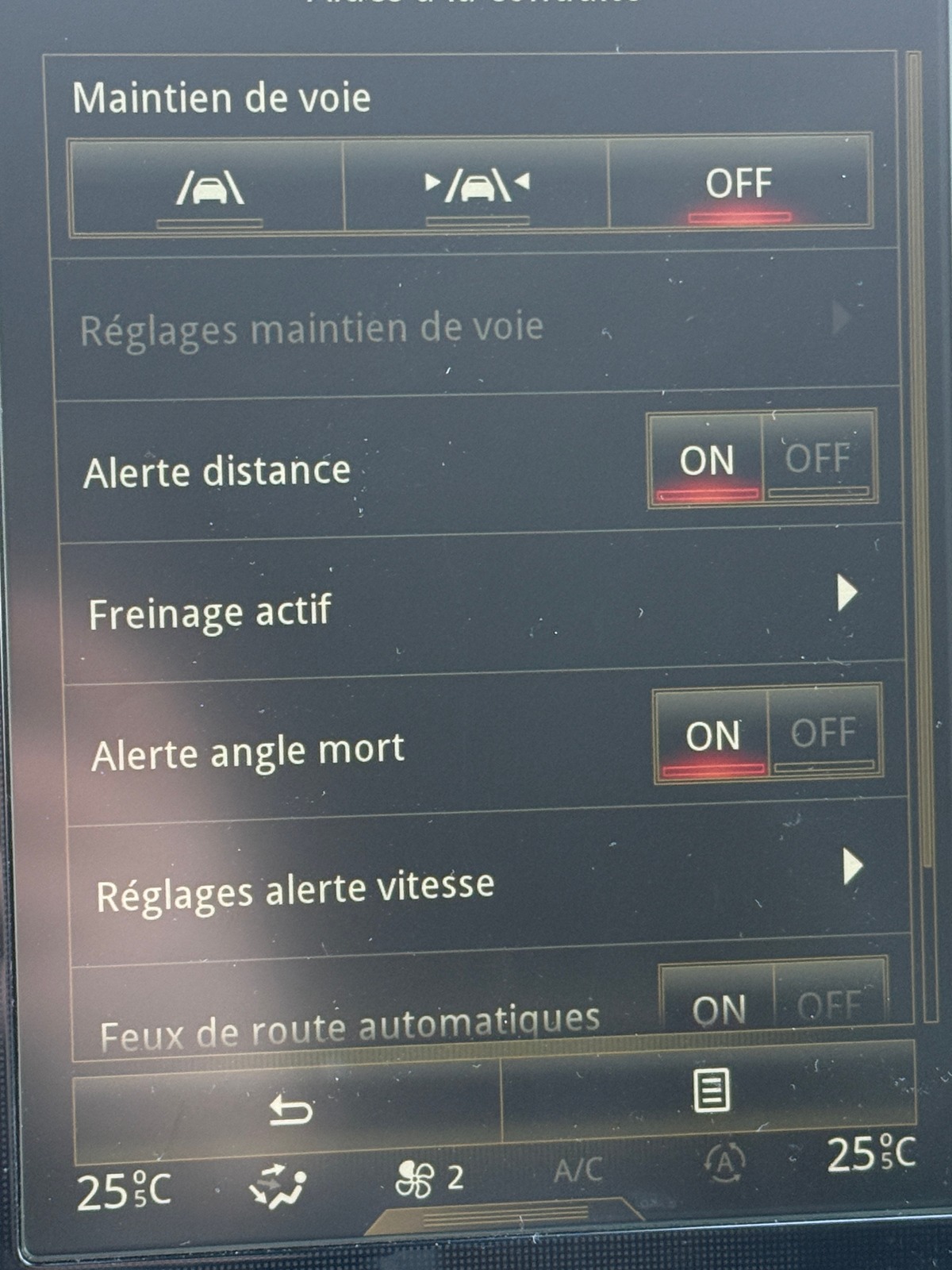Tap the right 25°C temperature setting
This screenshot has height=1270, width=952.
pyautogui.click(x=870, y=1155)
